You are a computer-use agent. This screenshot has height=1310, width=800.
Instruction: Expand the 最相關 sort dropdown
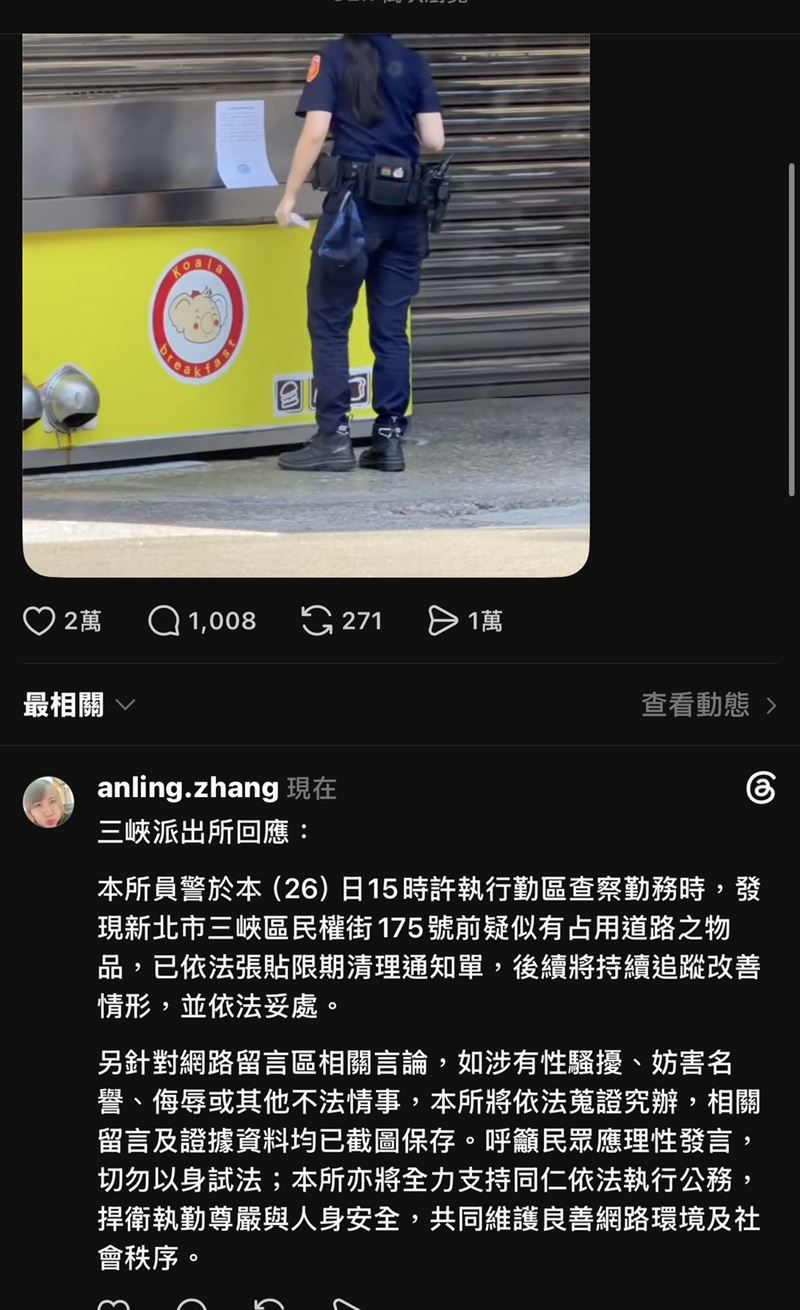click(79, 705)
